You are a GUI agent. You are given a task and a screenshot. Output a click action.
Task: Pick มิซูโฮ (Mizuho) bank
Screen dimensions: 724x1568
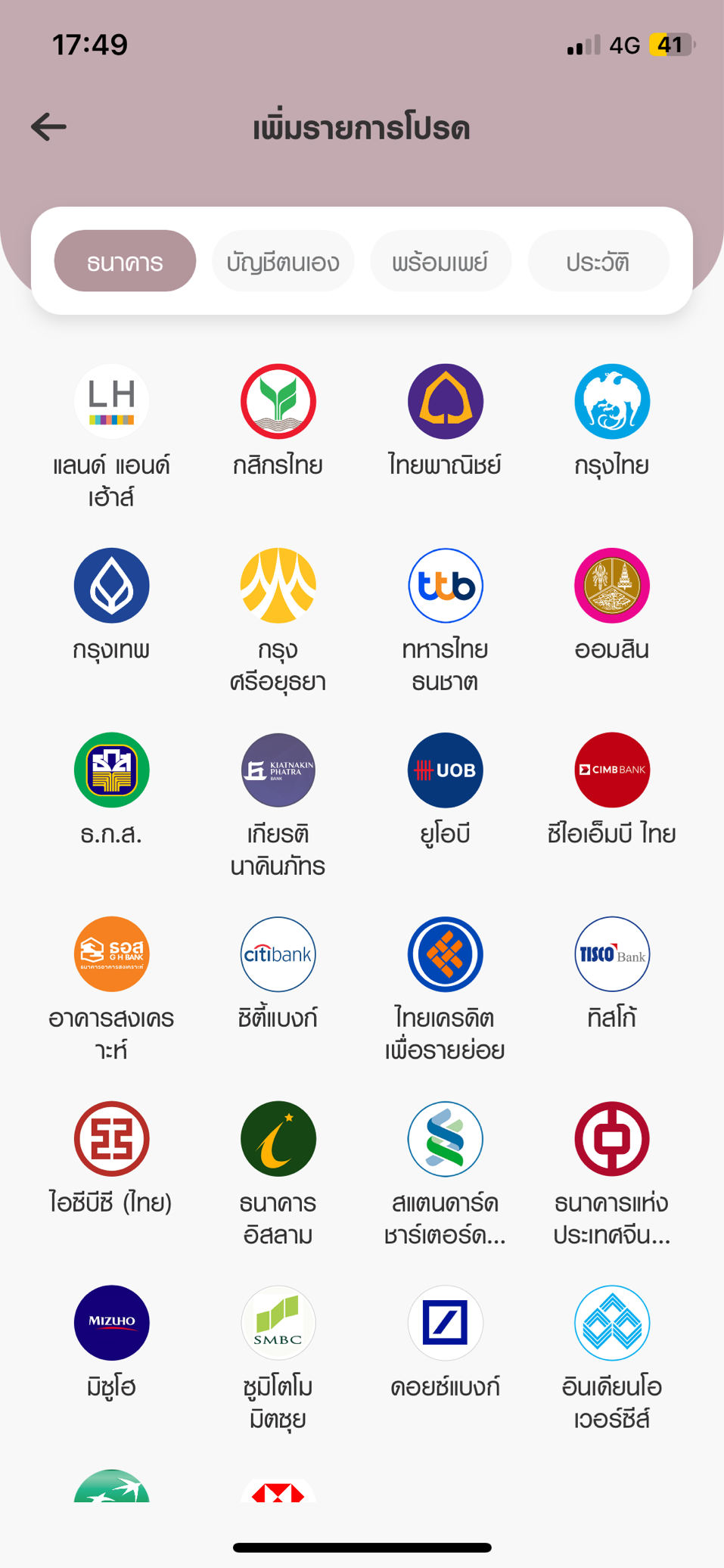point(111,1323)
